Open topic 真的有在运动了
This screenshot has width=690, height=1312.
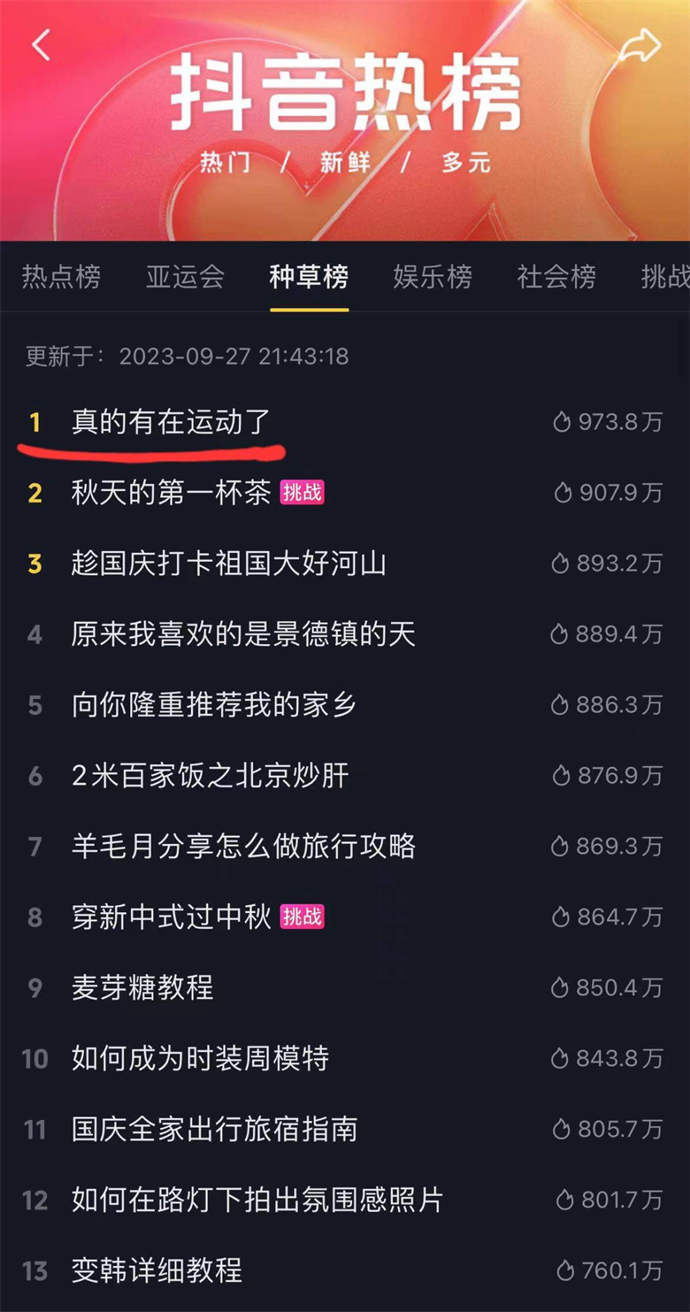pos(171,422)
